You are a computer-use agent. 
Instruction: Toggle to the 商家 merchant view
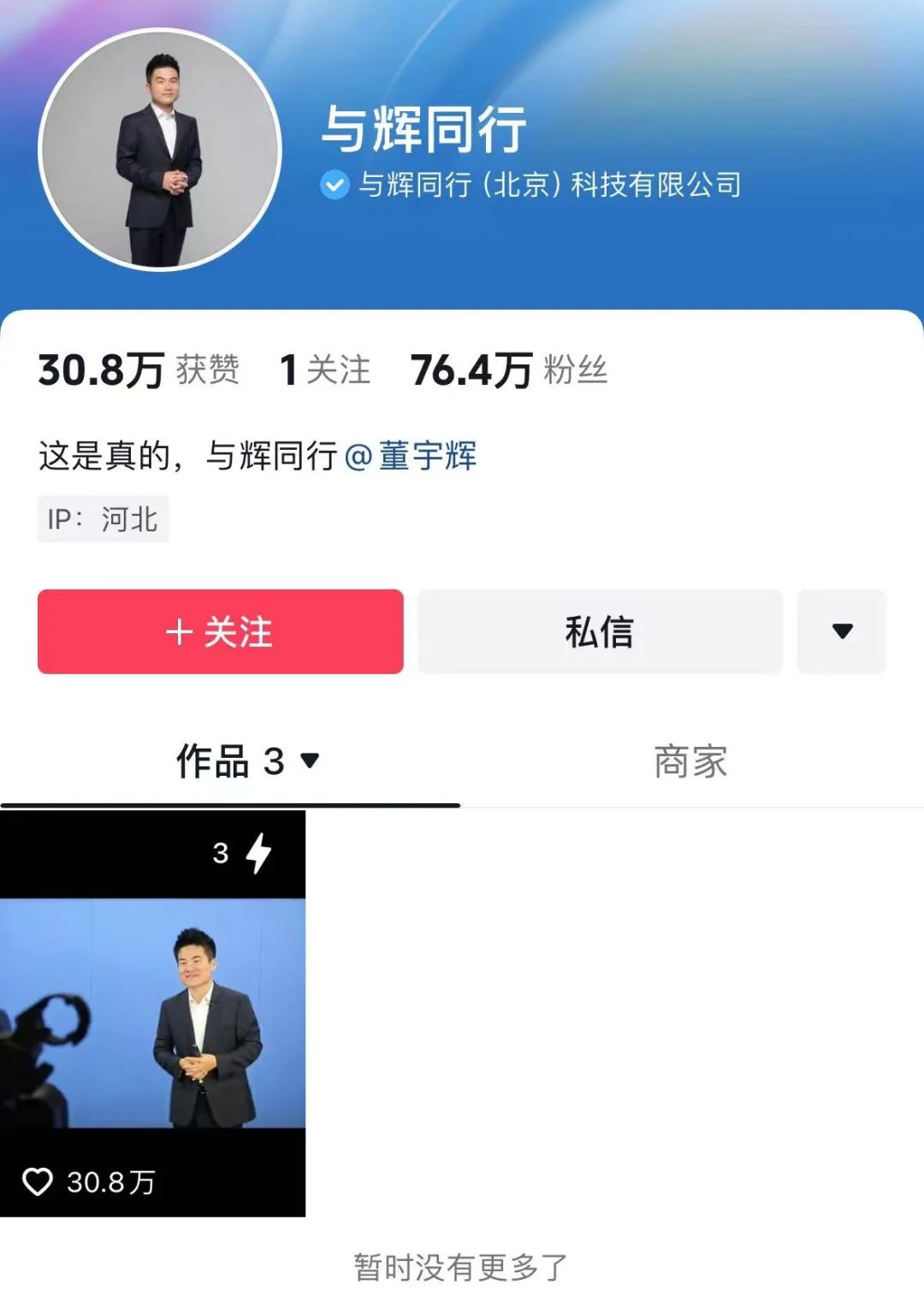pyautogui.click(x=690, y=762)
